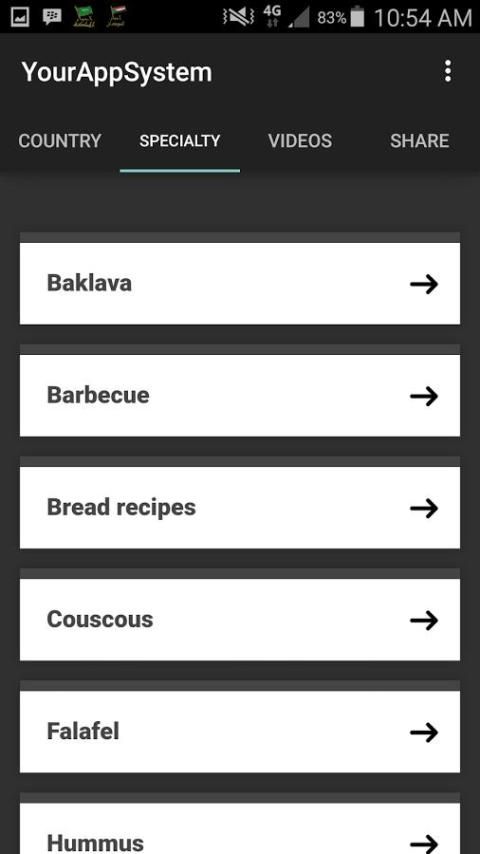
Task: Open the three-dot overflow menu
Action: pyautogui.click(x=447, y=71)
